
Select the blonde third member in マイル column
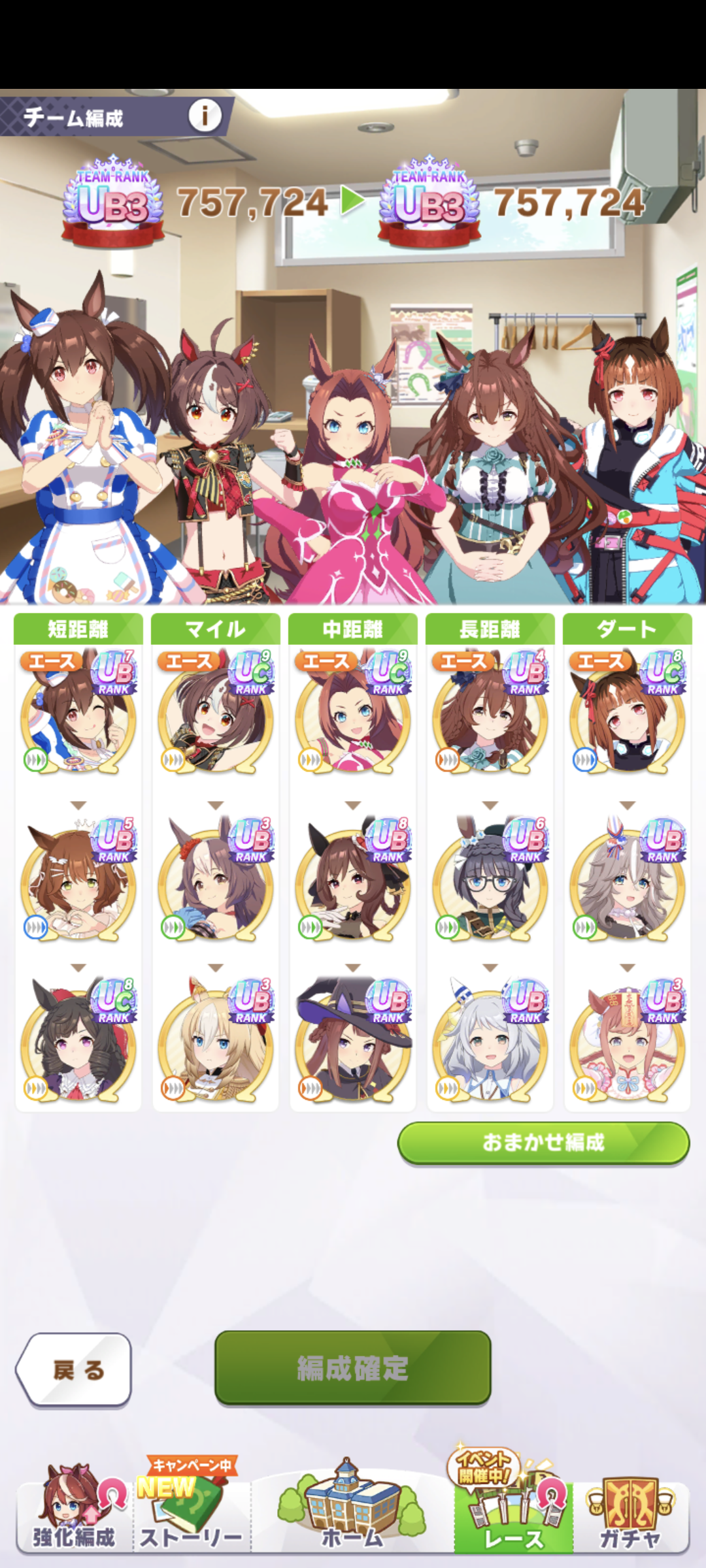[x=216, y=1041]
